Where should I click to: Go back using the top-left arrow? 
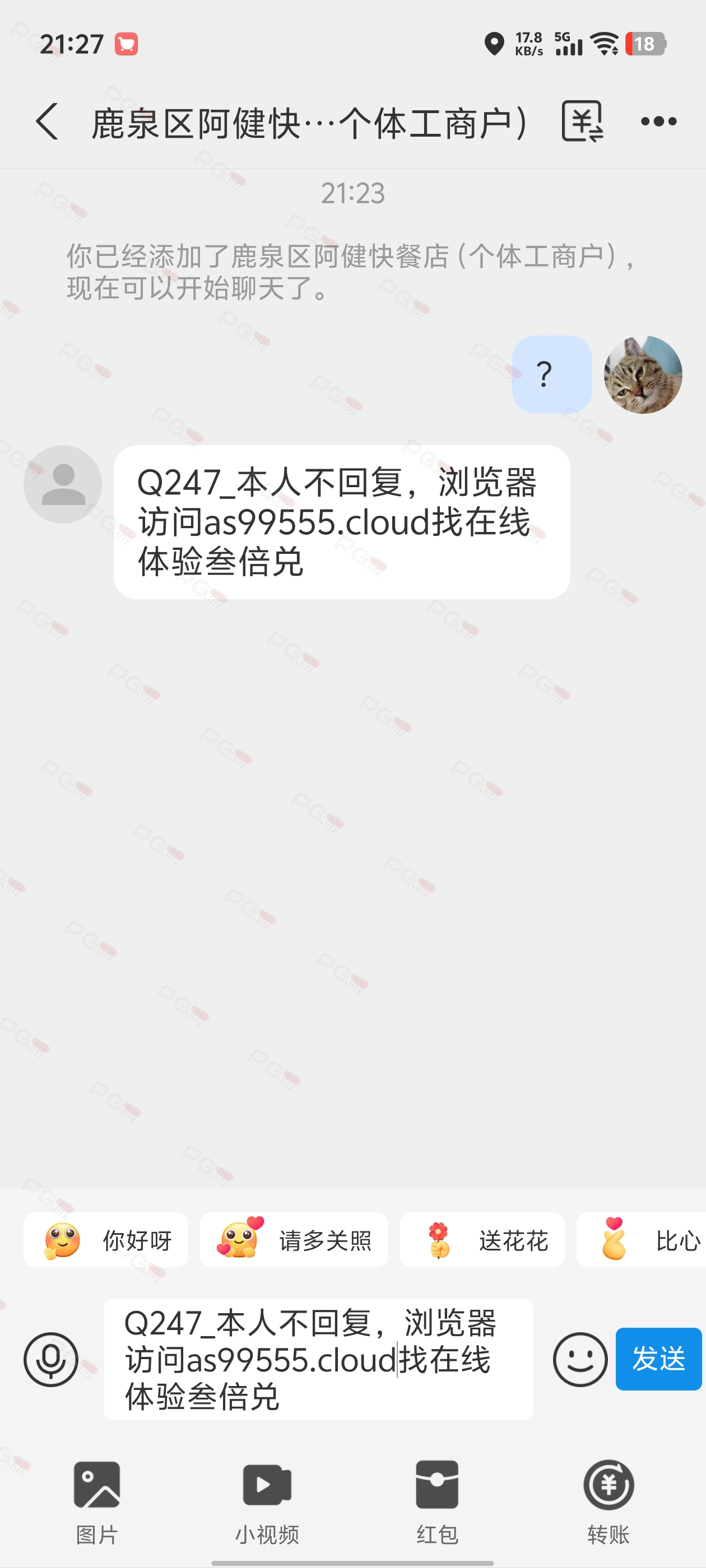[47, 121]
